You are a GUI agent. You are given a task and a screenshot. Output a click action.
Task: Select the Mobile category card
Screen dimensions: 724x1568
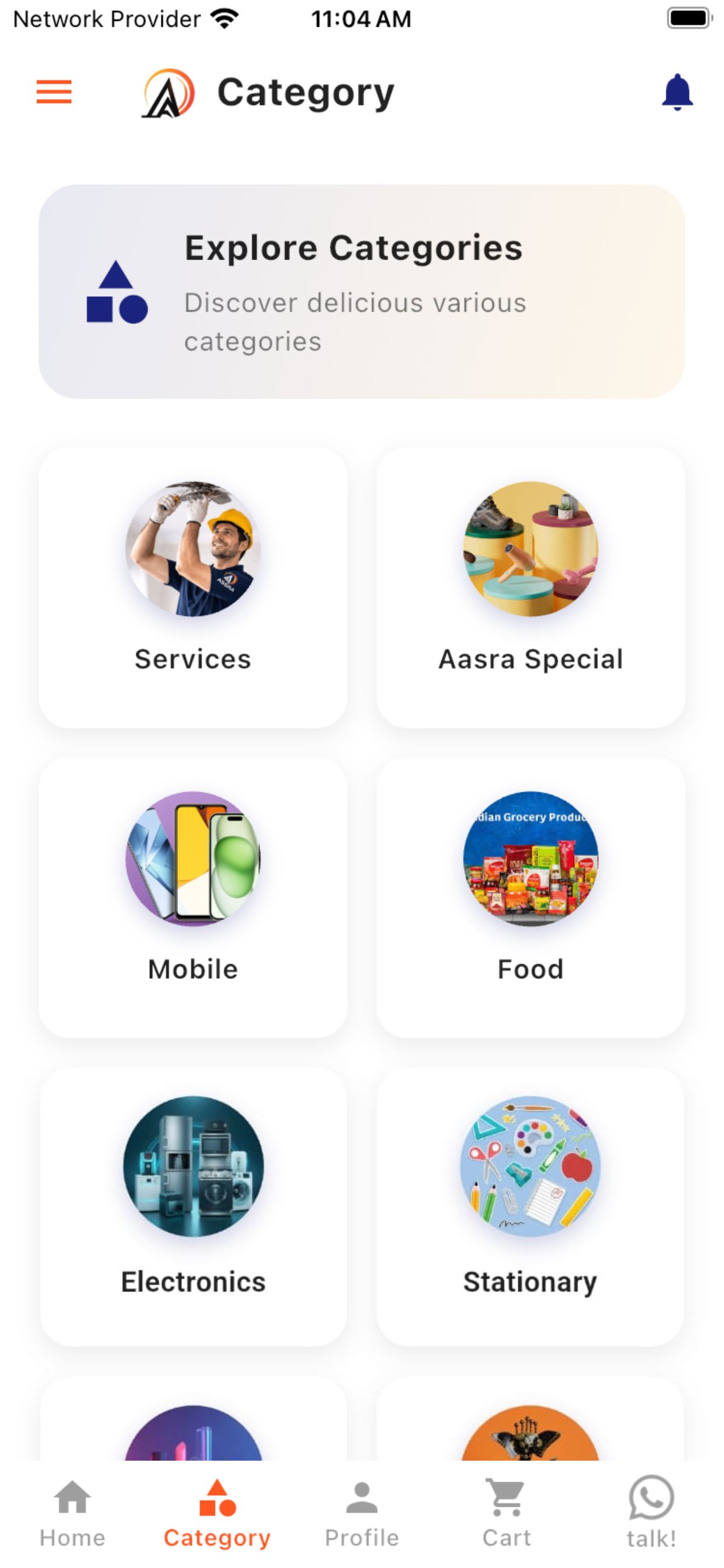coord(193,897)
